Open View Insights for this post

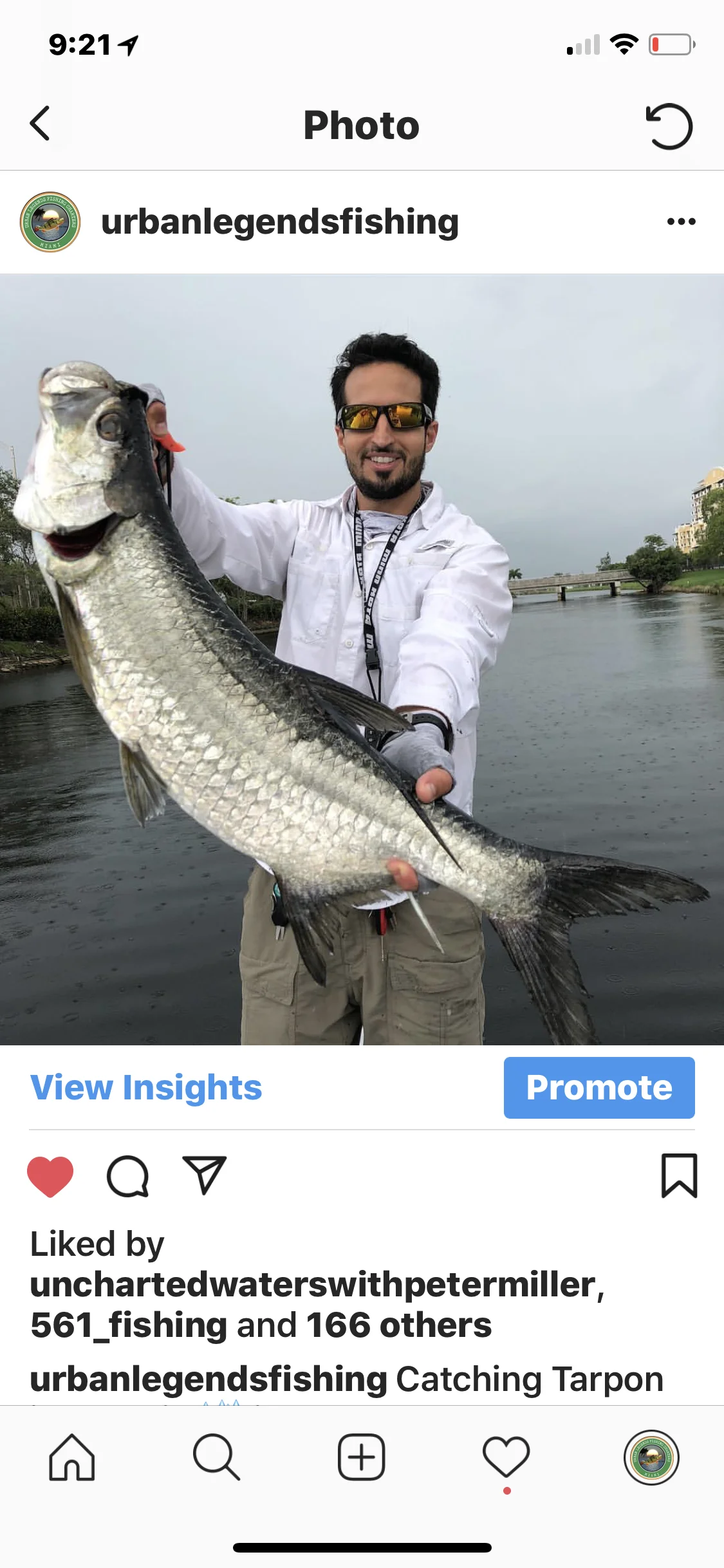click(146, 1087)
